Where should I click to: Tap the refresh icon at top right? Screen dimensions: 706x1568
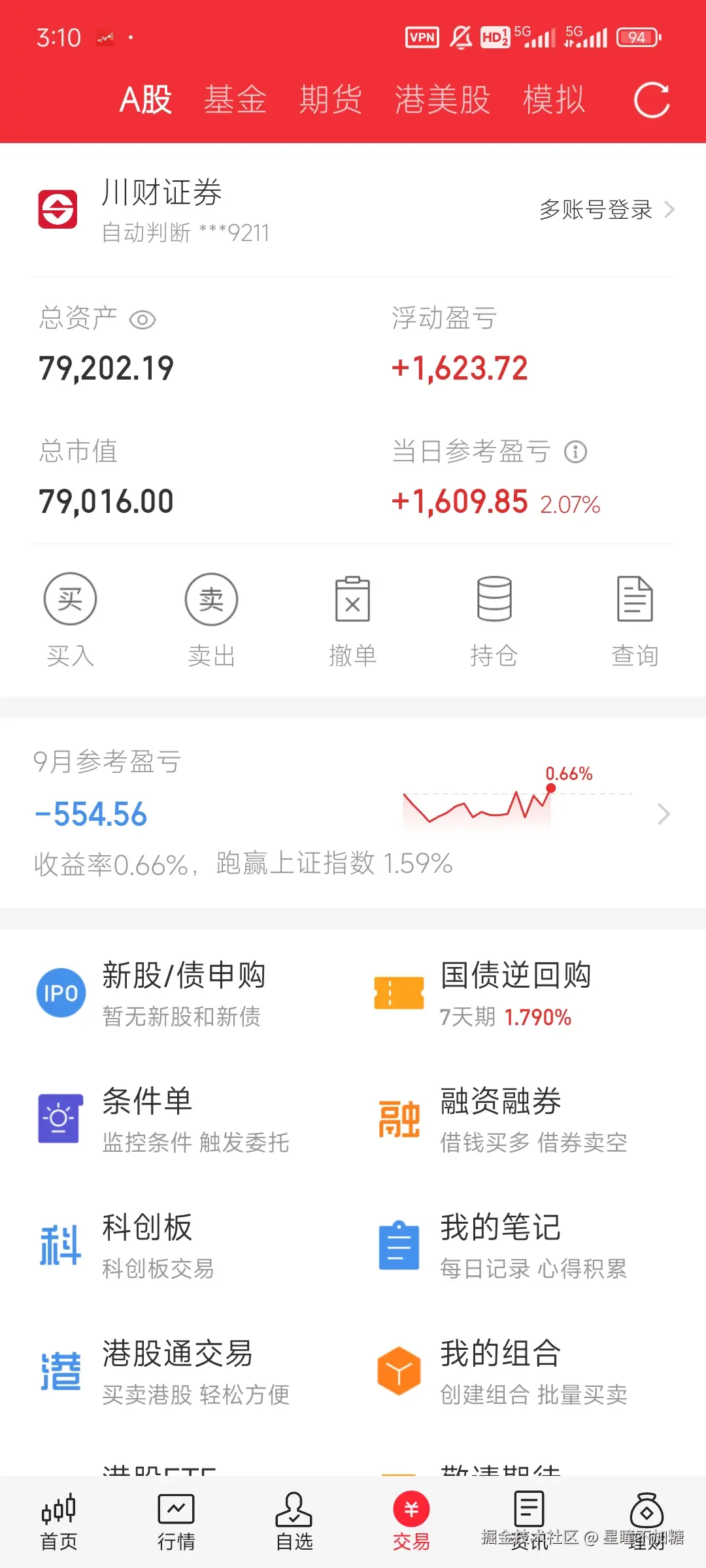tap(652, 98)
